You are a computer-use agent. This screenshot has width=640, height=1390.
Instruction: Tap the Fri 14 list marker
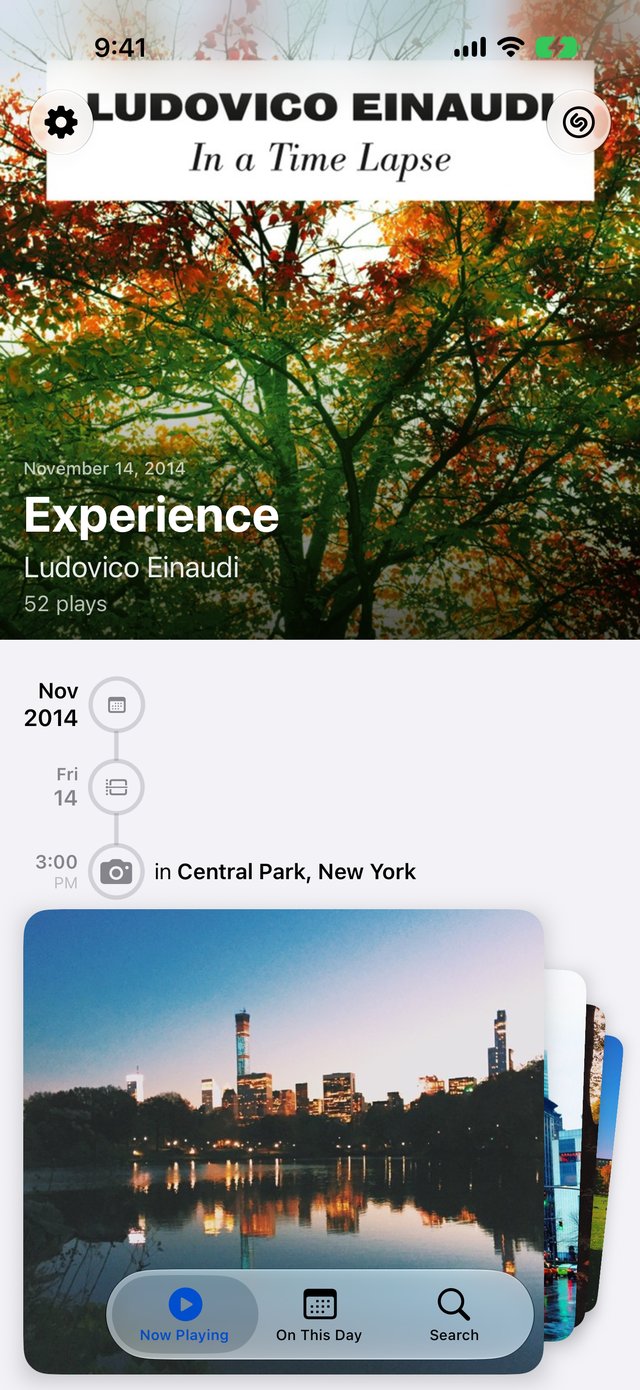point(117,787)
